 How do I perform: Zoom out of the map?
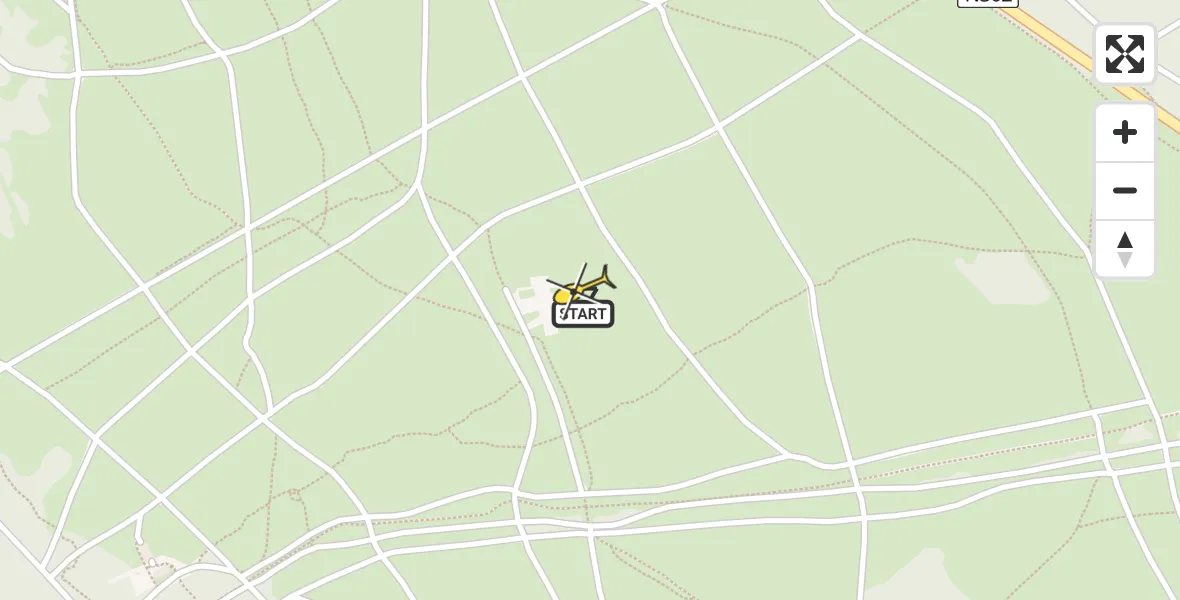click(x=1124, y=191)
